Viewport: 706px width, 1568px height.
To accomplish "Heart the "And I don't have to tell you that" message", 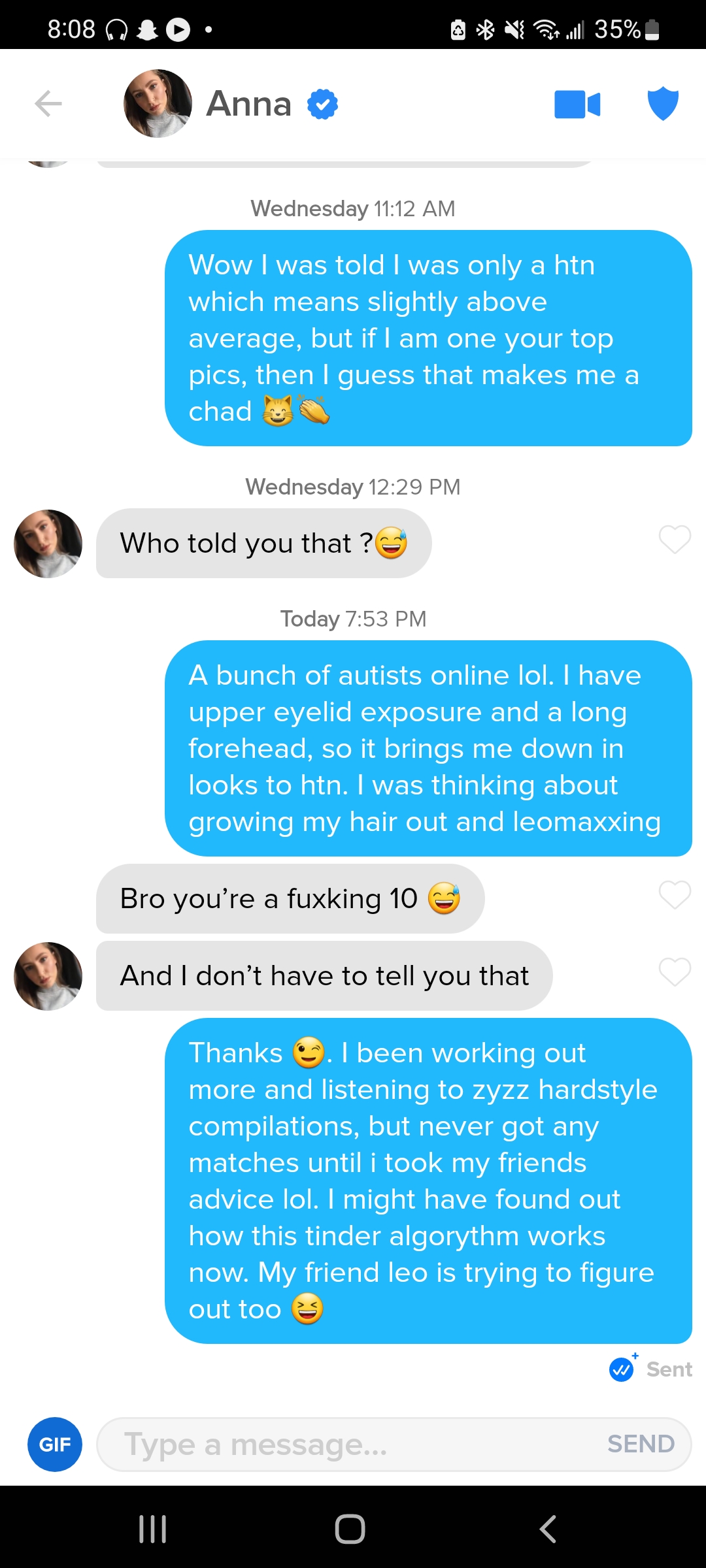I will pos(675,972).
